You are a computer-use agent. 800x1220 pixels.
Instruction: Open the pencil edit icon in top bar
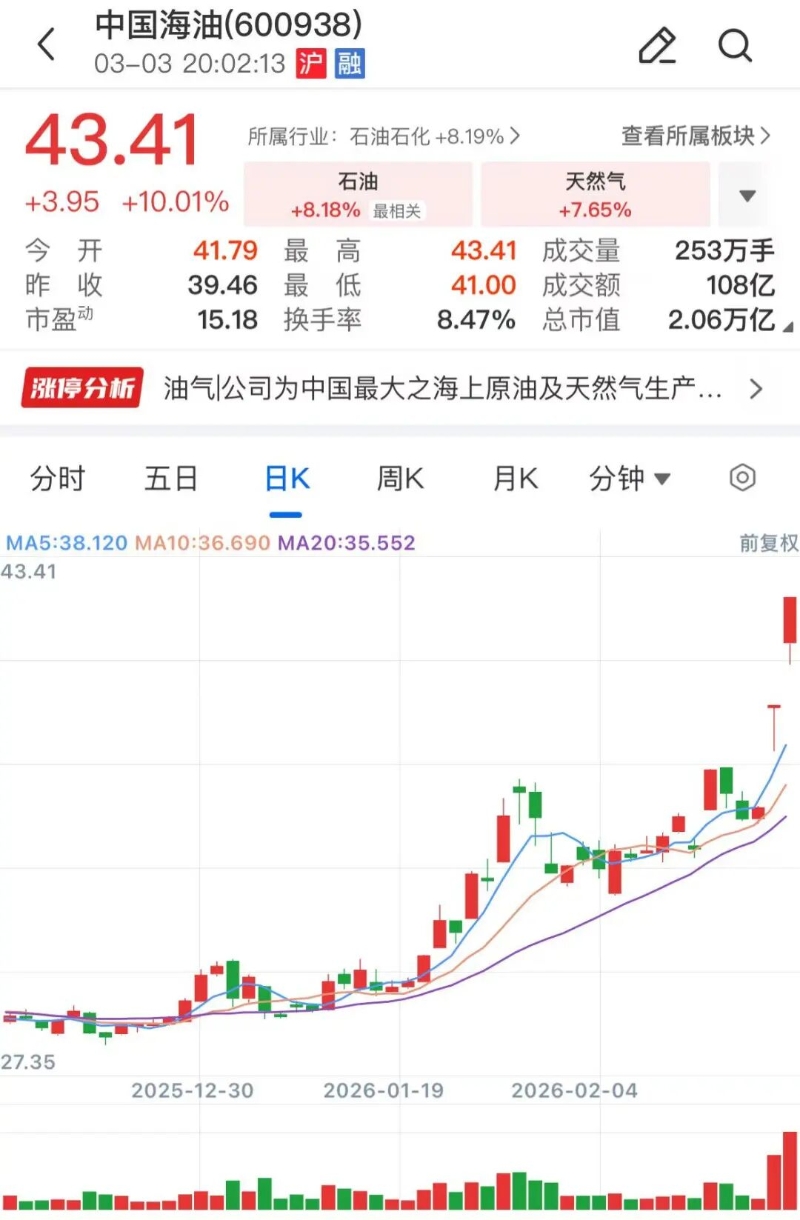click(657, 44)
